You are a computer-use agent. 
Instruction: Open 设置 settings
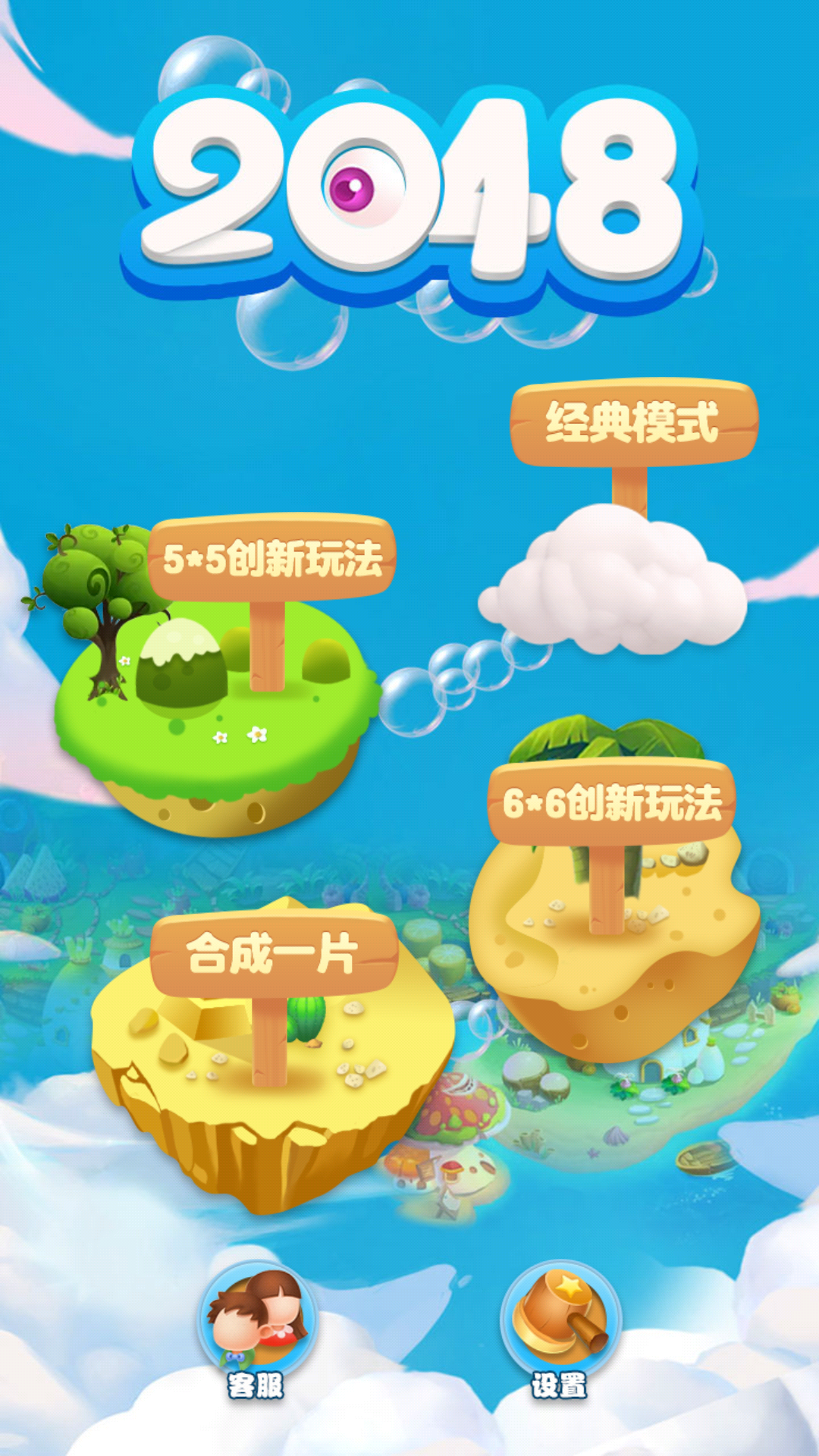click(x=560, y=1329)
